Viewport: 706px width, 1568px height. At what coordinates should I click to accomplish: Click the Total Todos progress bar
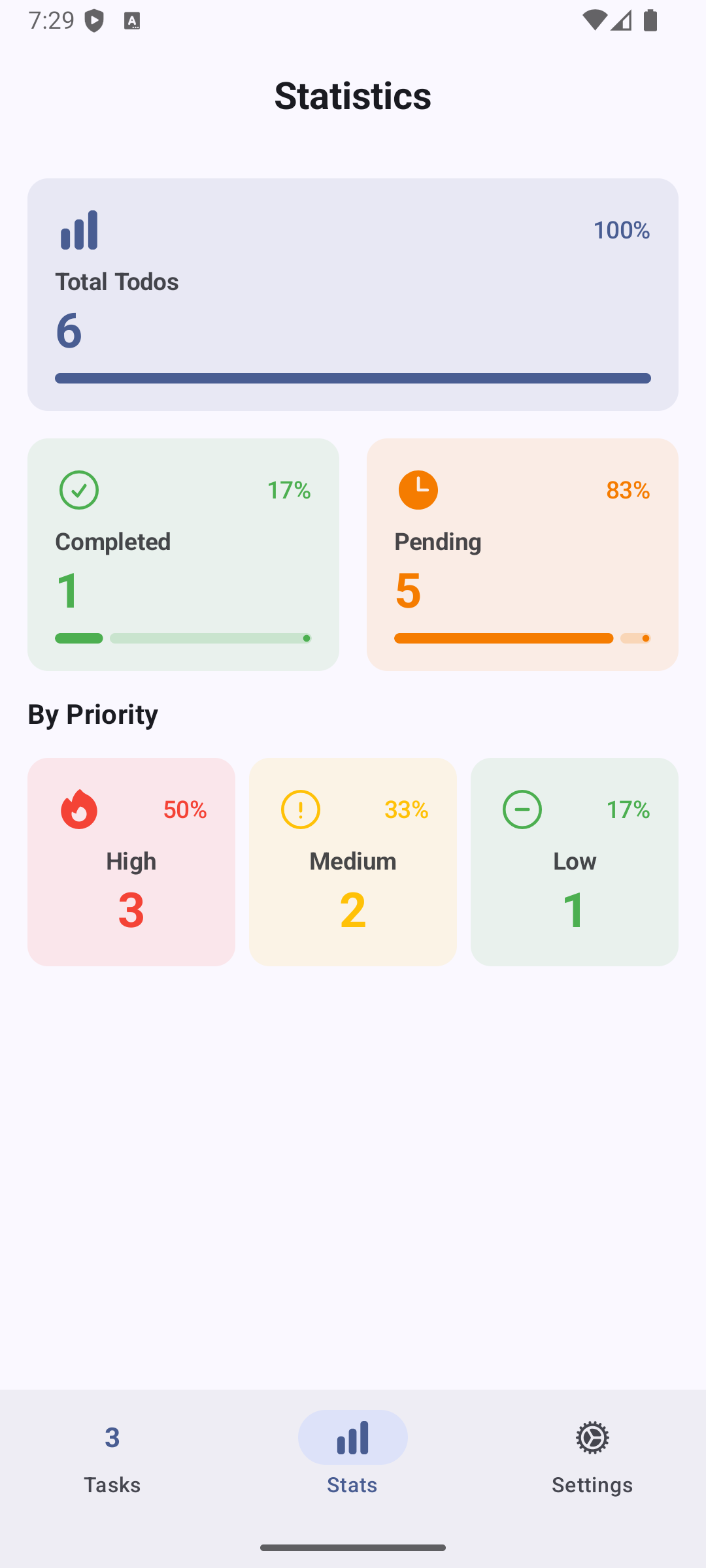tap(352, 378)
